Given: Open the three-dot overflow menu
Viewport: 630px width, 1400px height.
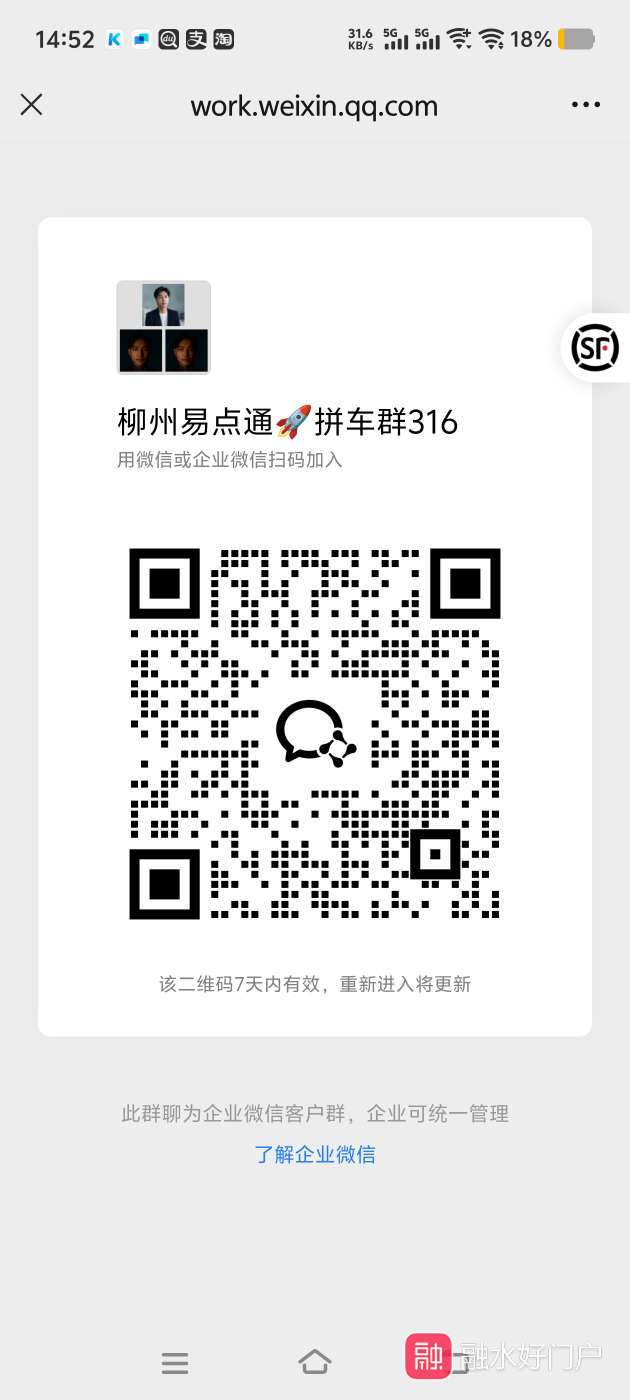Looking at the screenshot, I should tap(586, 105).
